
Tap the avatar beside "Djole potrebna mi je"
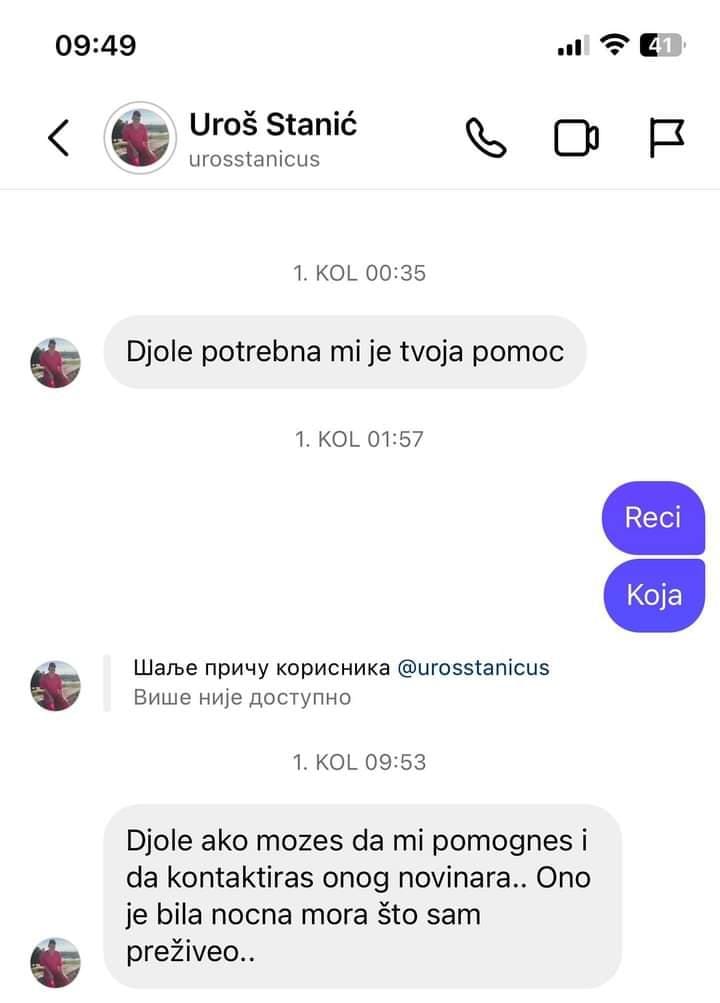pyautogui.click(x=56, y=362)
